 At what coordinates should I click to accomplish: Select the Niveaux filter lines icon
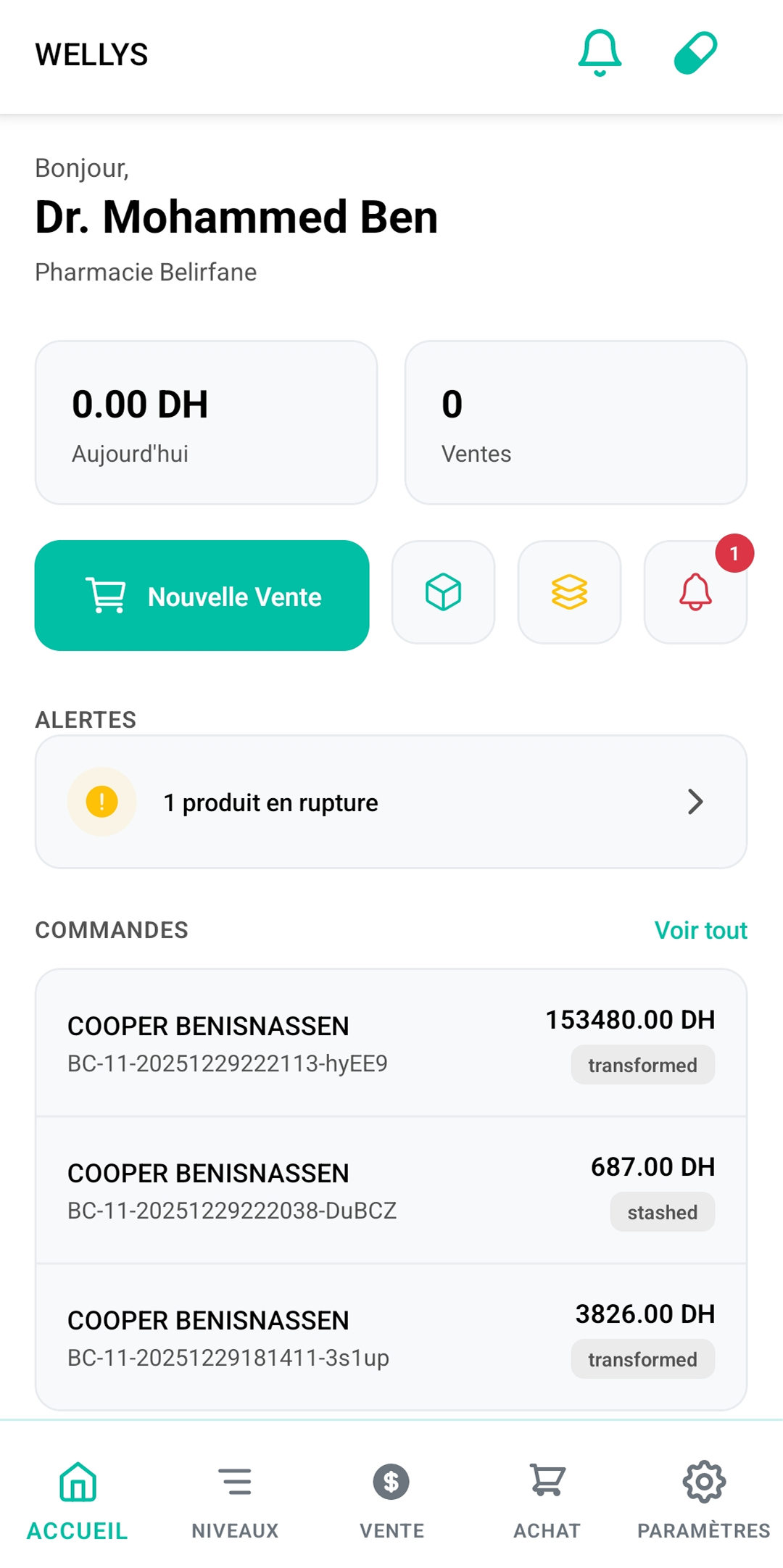235,1481
